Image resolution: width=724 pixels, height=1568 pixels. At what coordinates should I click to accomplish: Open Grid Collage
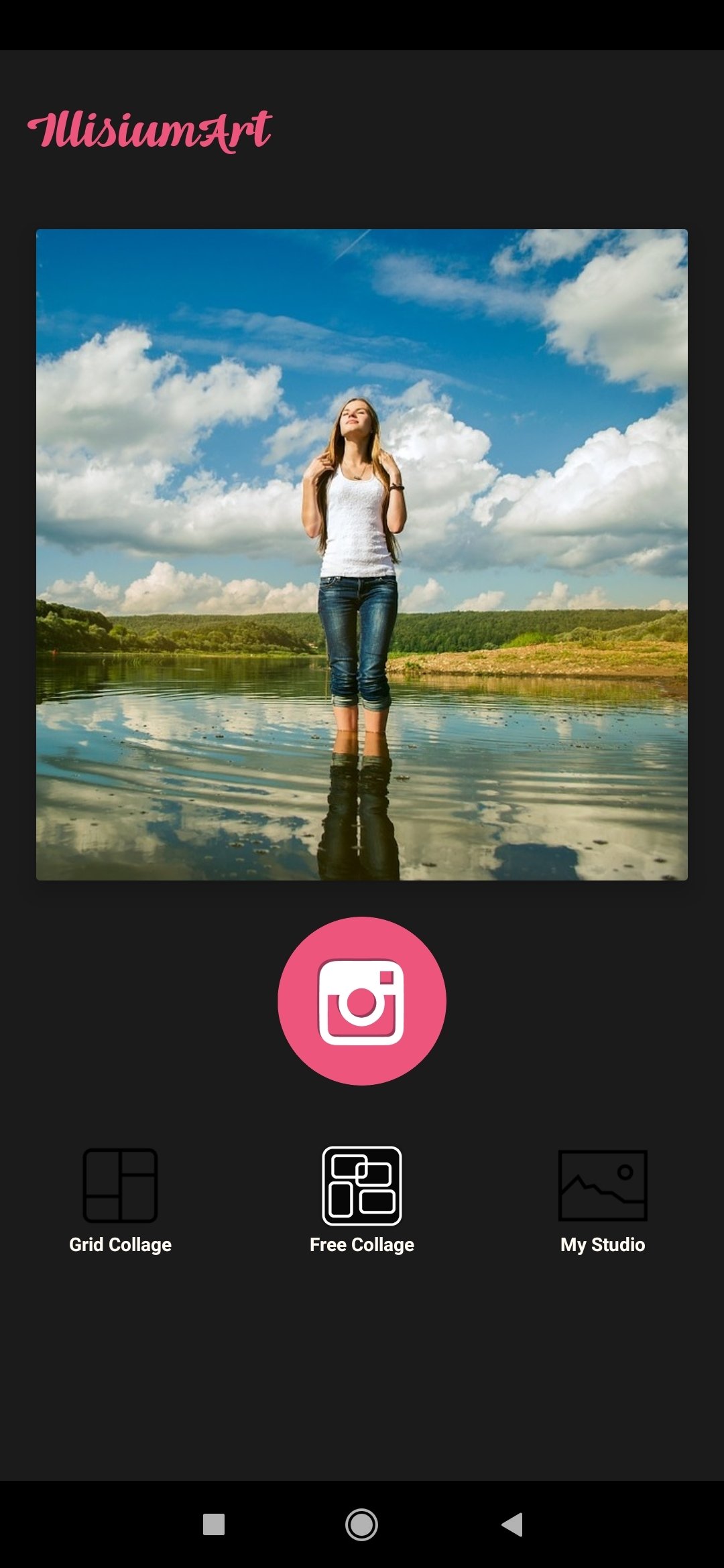point(120,1199)
